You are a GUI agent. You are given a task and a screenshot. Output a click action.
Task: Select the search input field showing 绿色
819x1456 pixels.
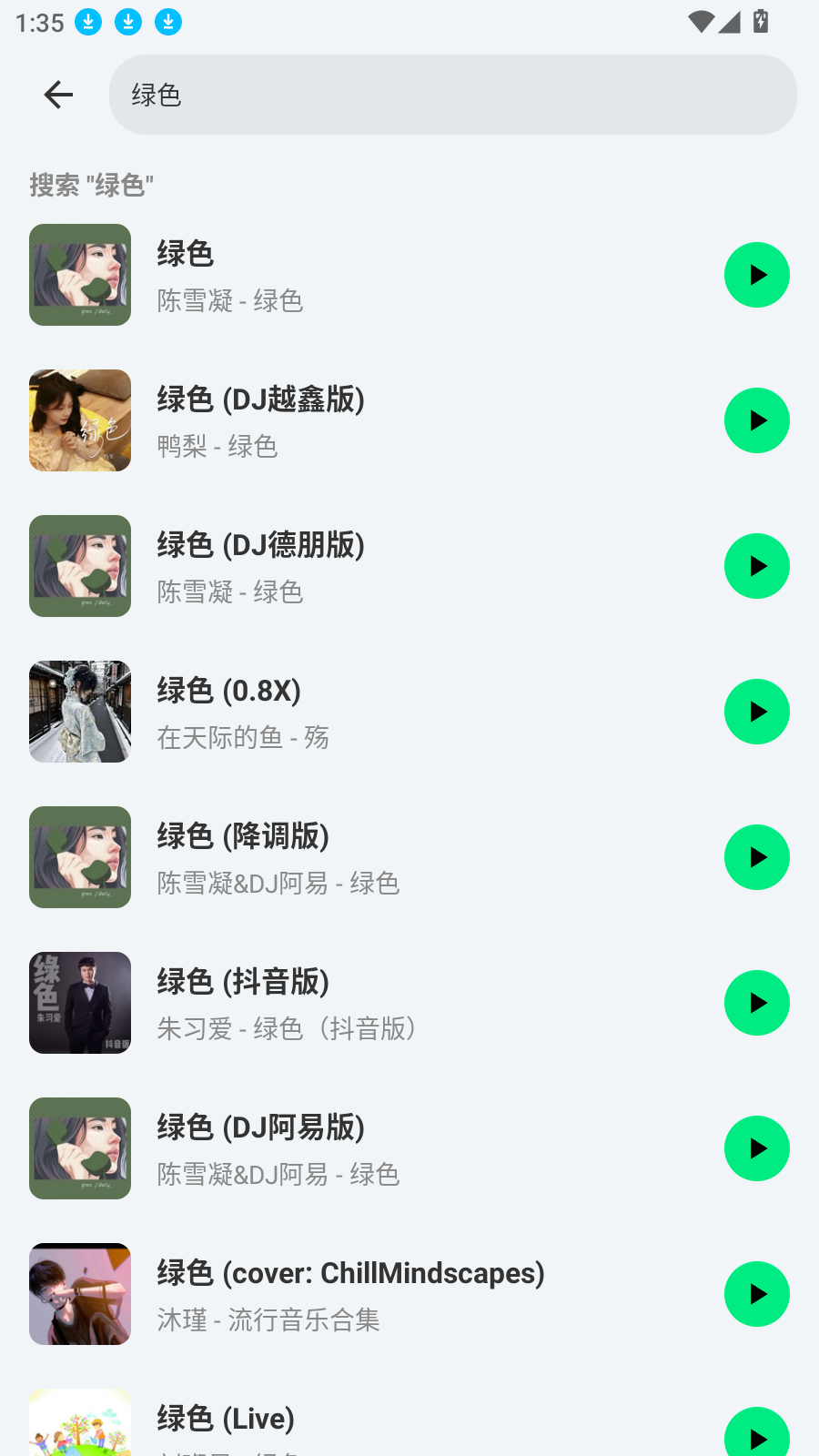click(453, 95)
